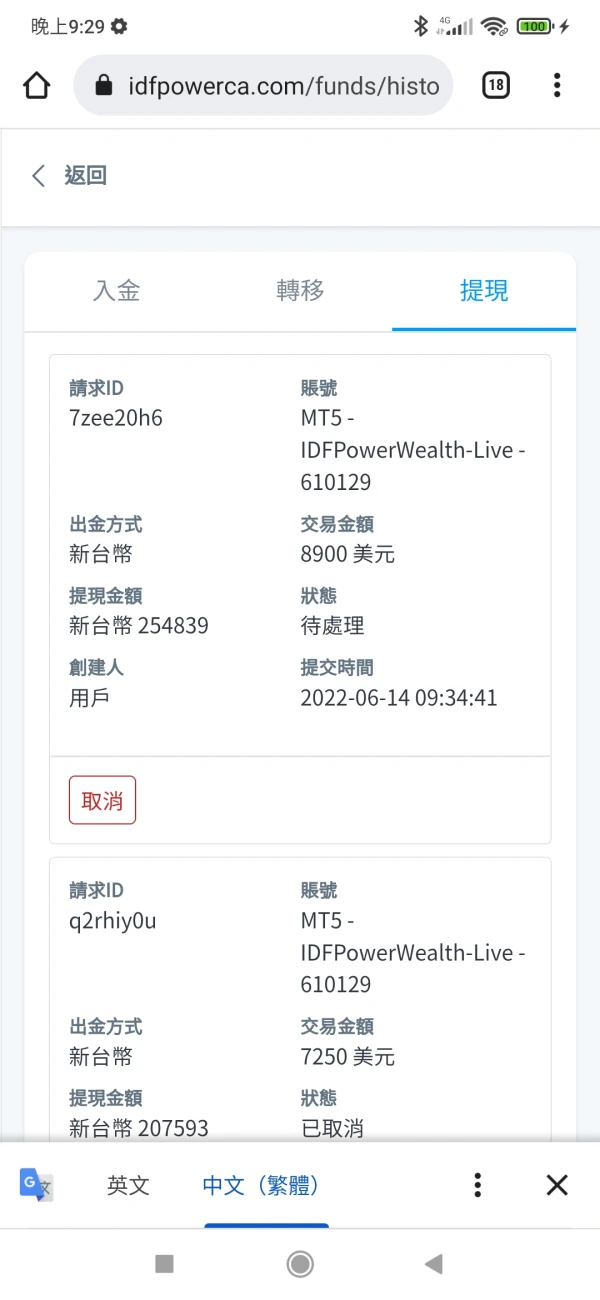The height and width of the screenshot is (1300, 600).
Task: Open the browser overflow menu
Action: [x=557, y=85]
